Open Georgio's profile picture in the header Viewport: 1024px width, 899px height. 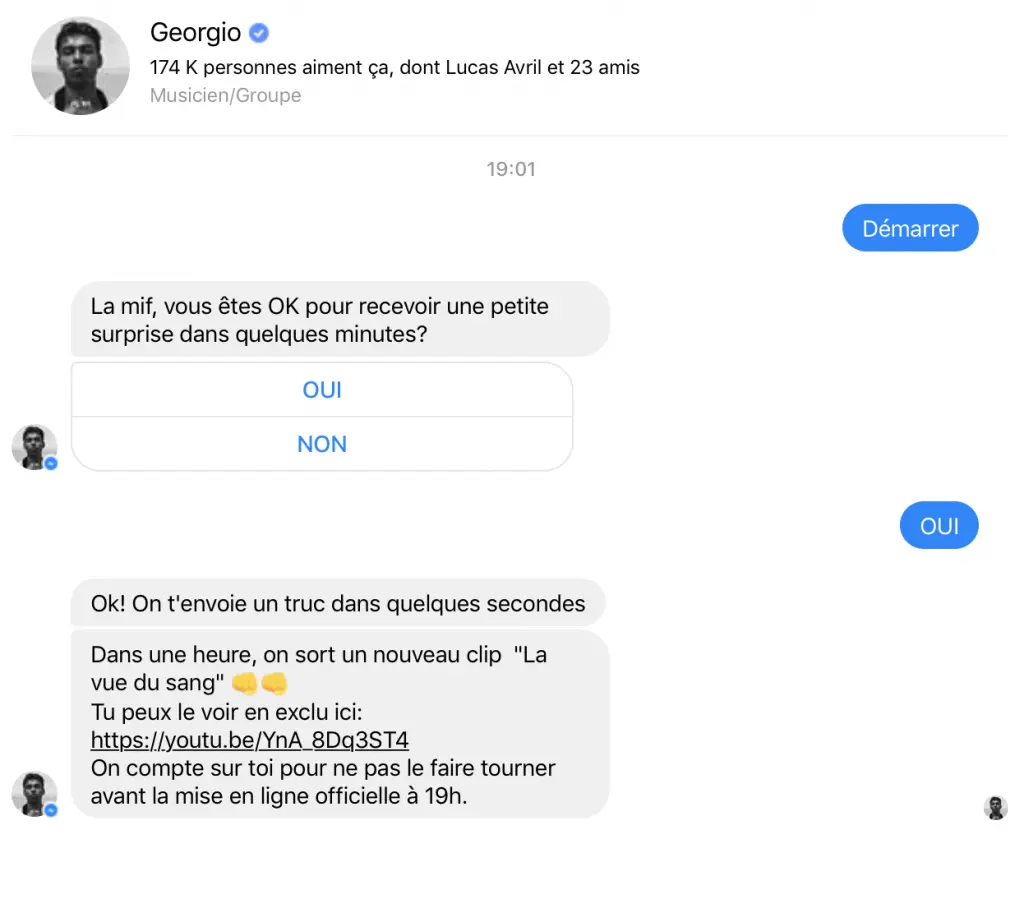pyautogui.click(x=81, y=66)
